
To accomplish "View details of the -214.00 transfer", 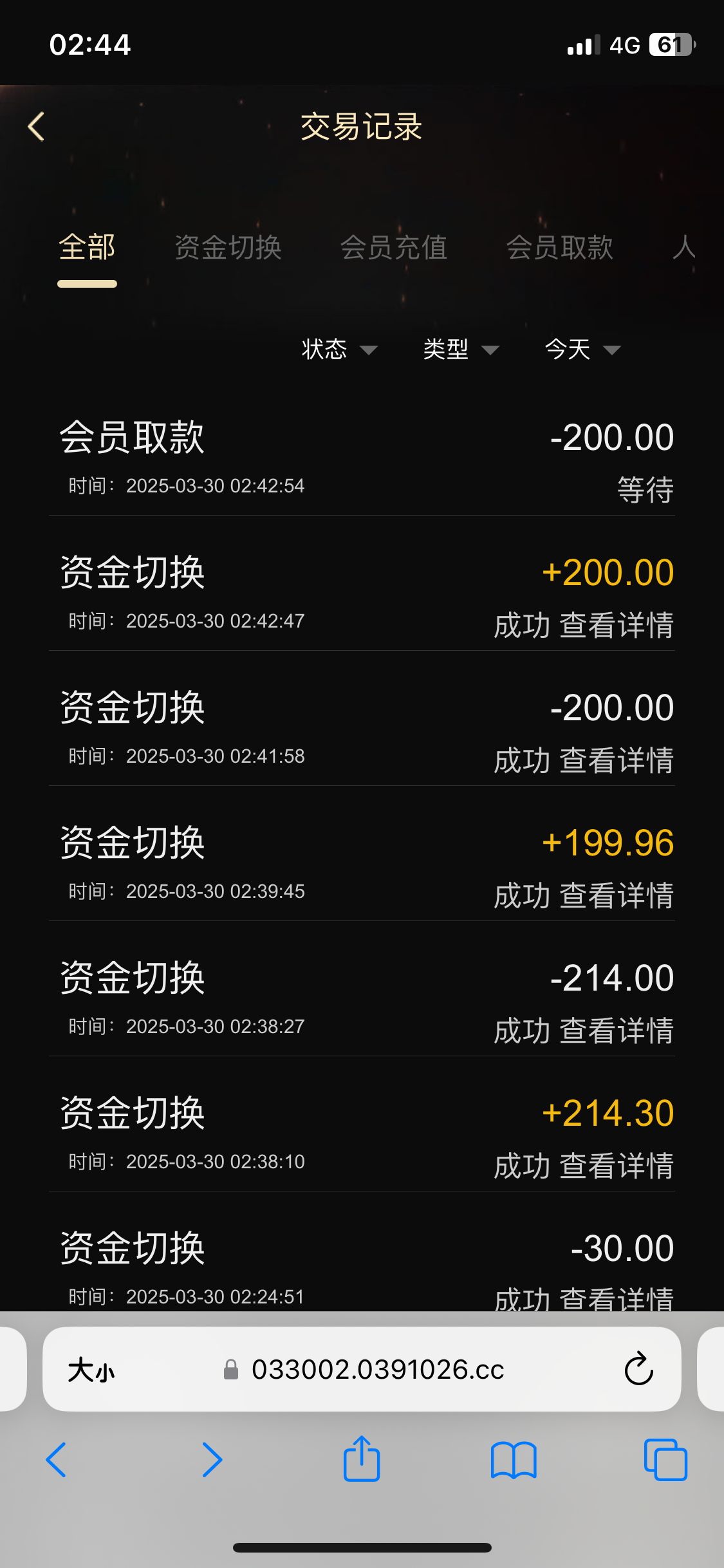I will click(x=616, y=1031).
